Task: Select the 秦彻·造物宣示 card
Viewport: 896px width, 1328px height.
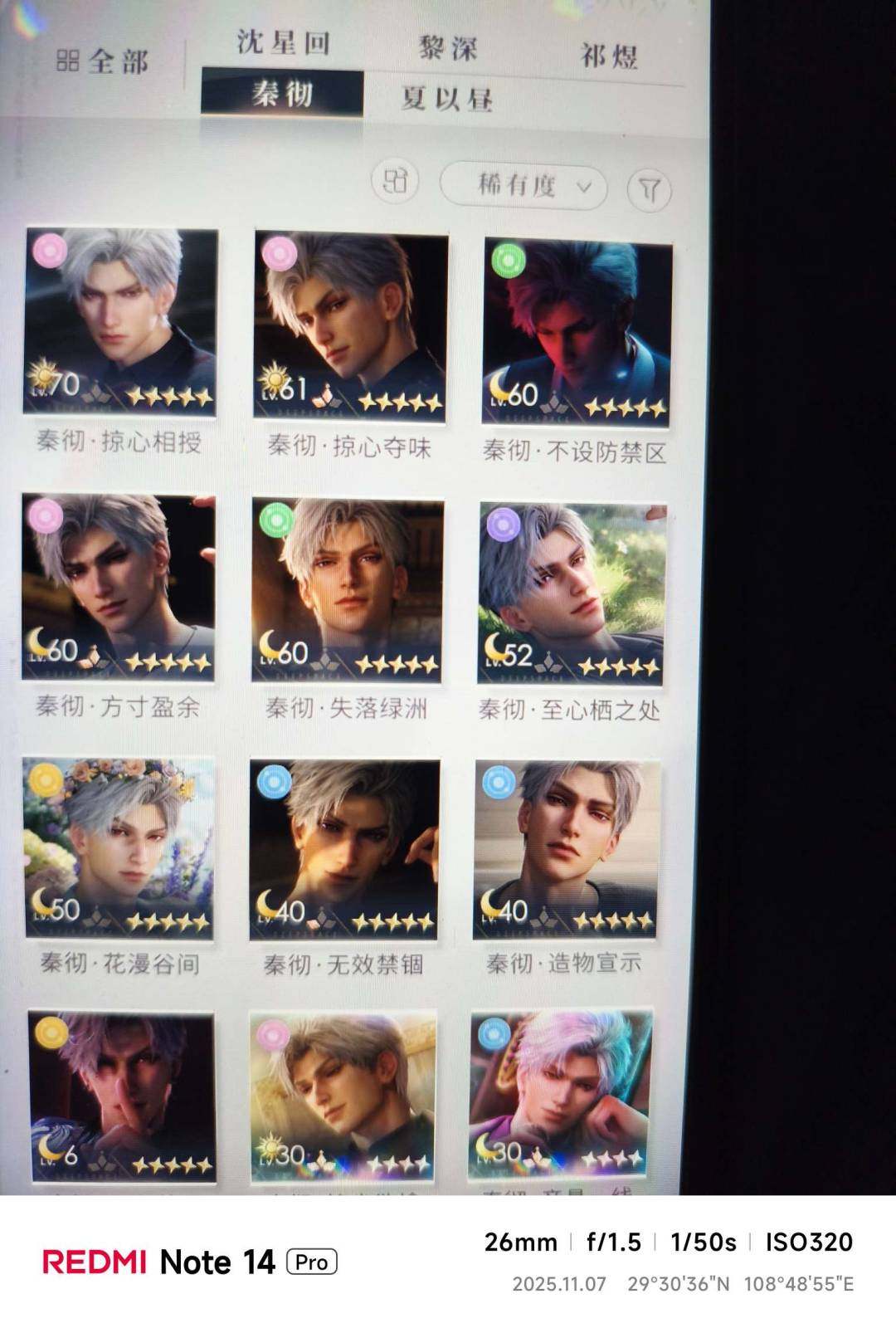Action: 567,850
